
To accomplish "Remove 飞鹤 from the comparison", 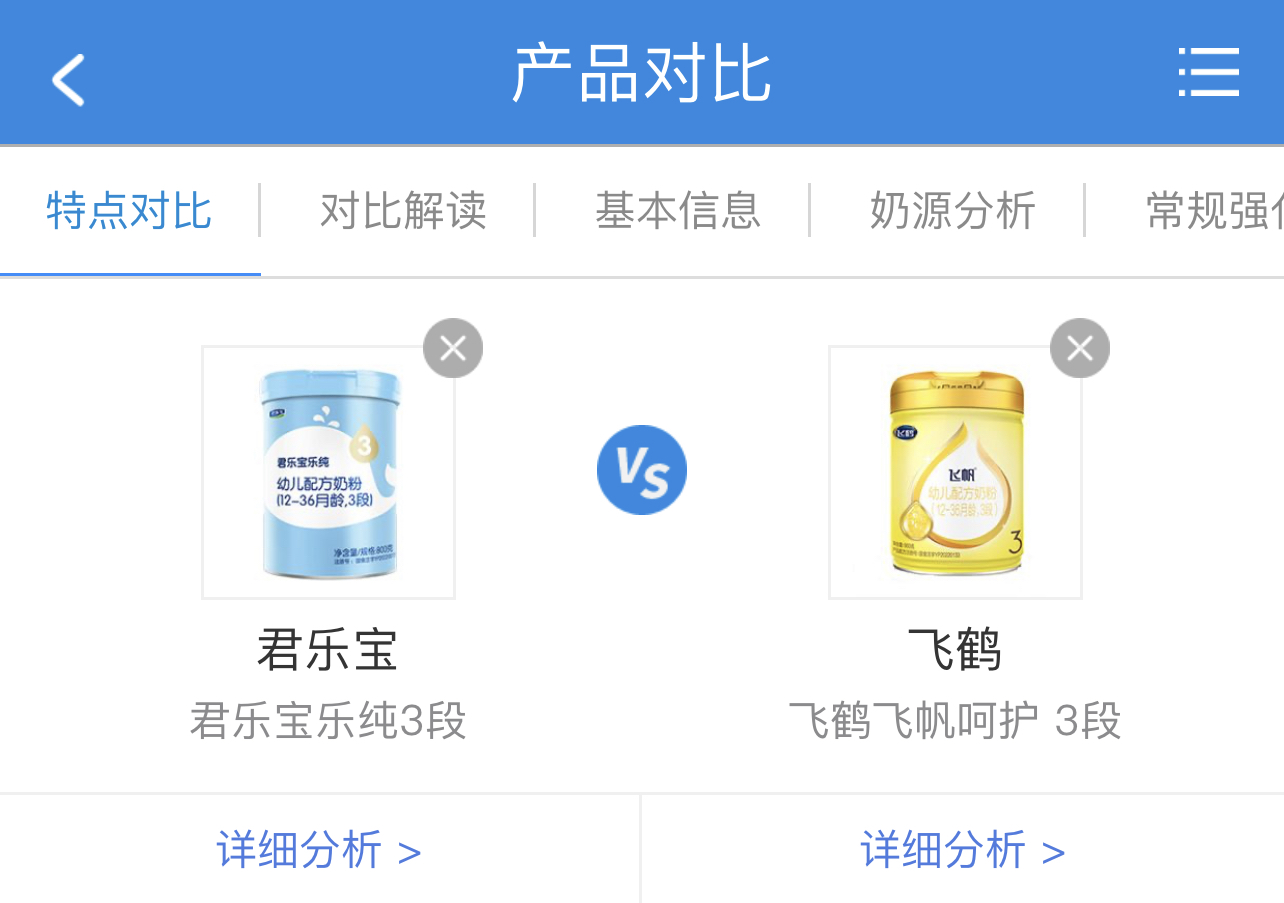I will pyautogui.click(x=1080, y=348).
